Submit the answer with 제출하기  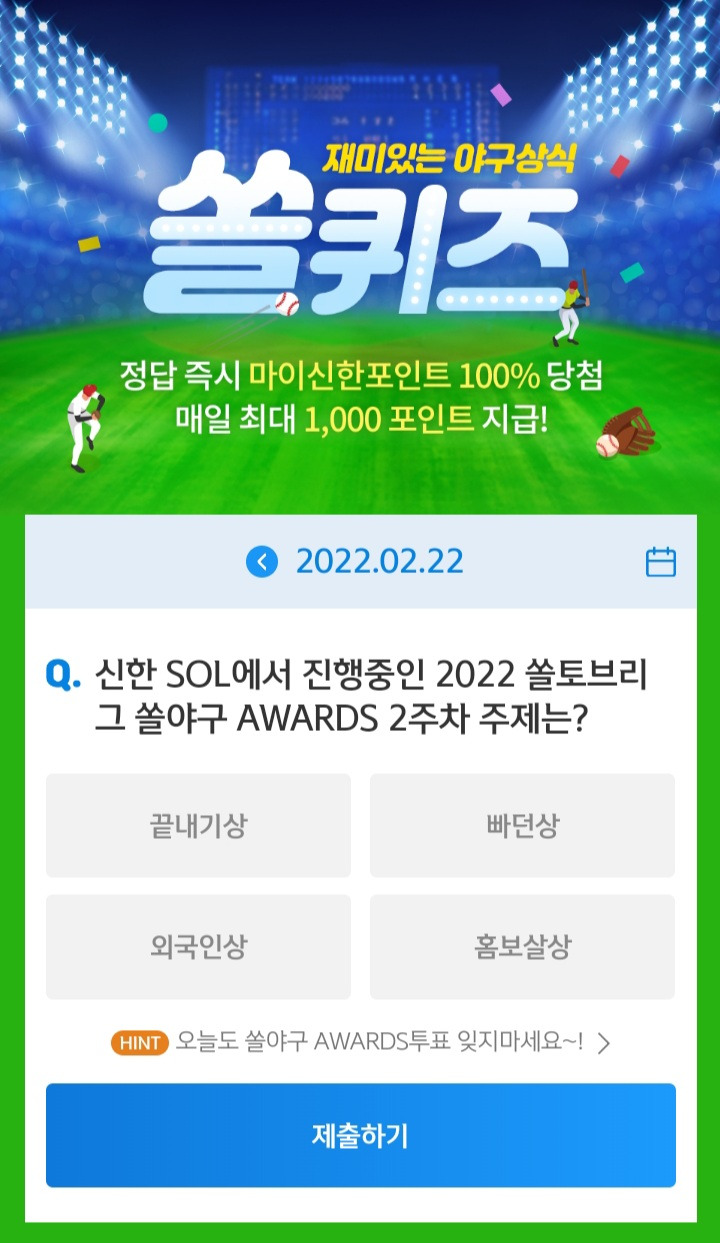[x=361, y=1136]
